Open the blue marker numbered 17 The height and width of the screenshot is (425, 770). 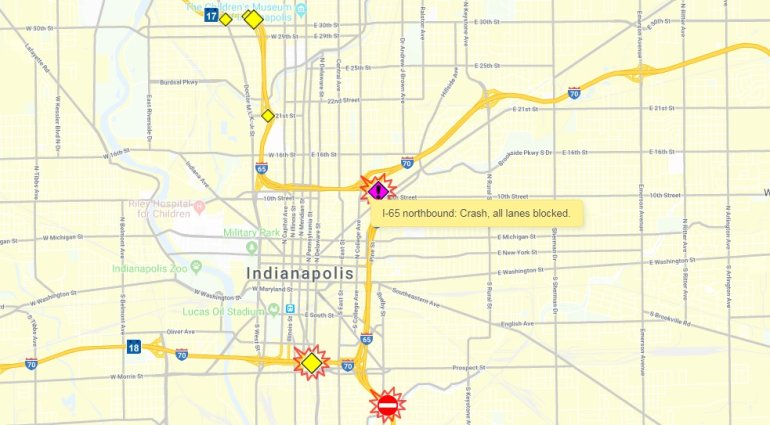coord(211,16)
